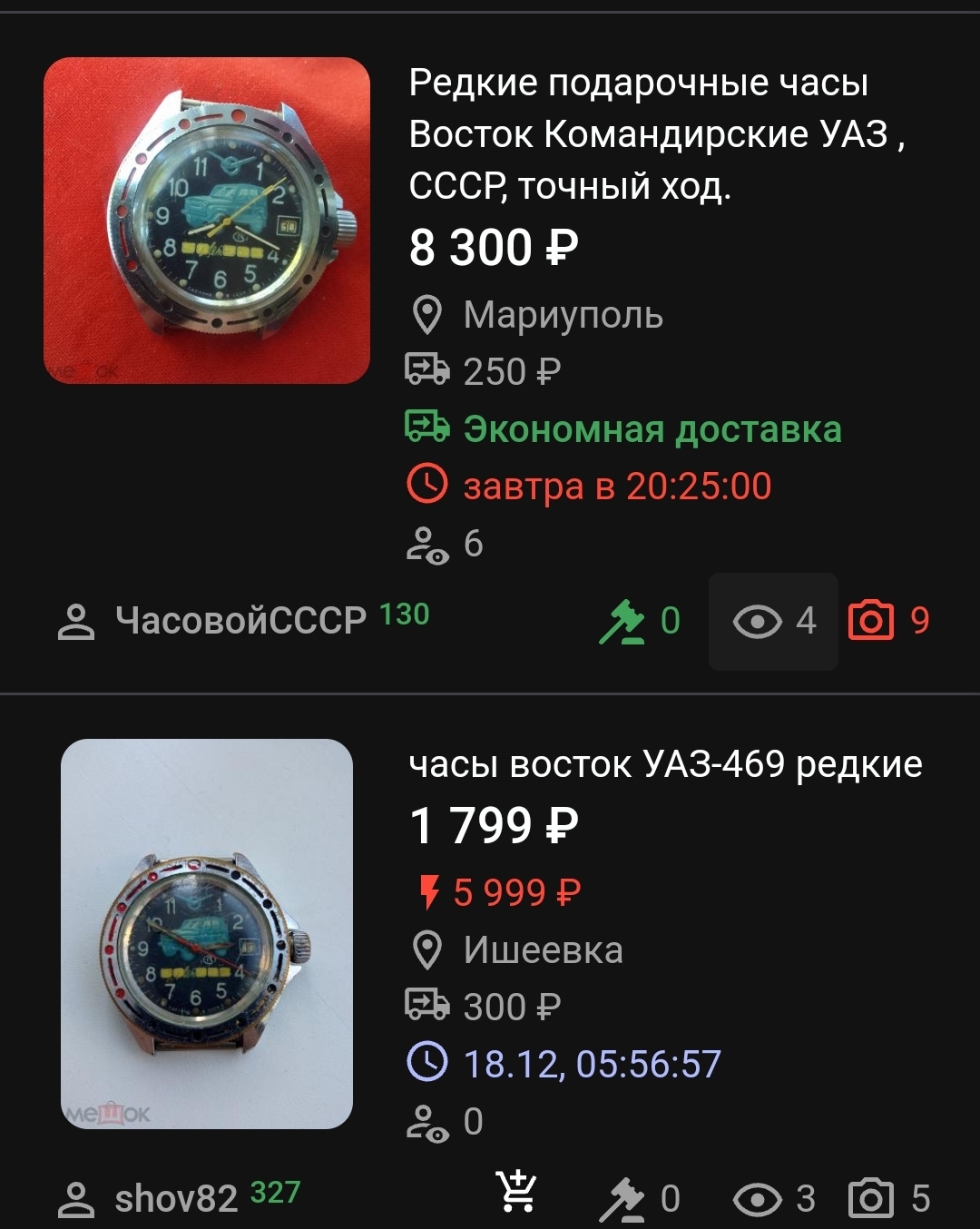This screenshot has width=980, height=1229.
Task: Tap the watch eye icon showing 4
Action: (772, 622)
